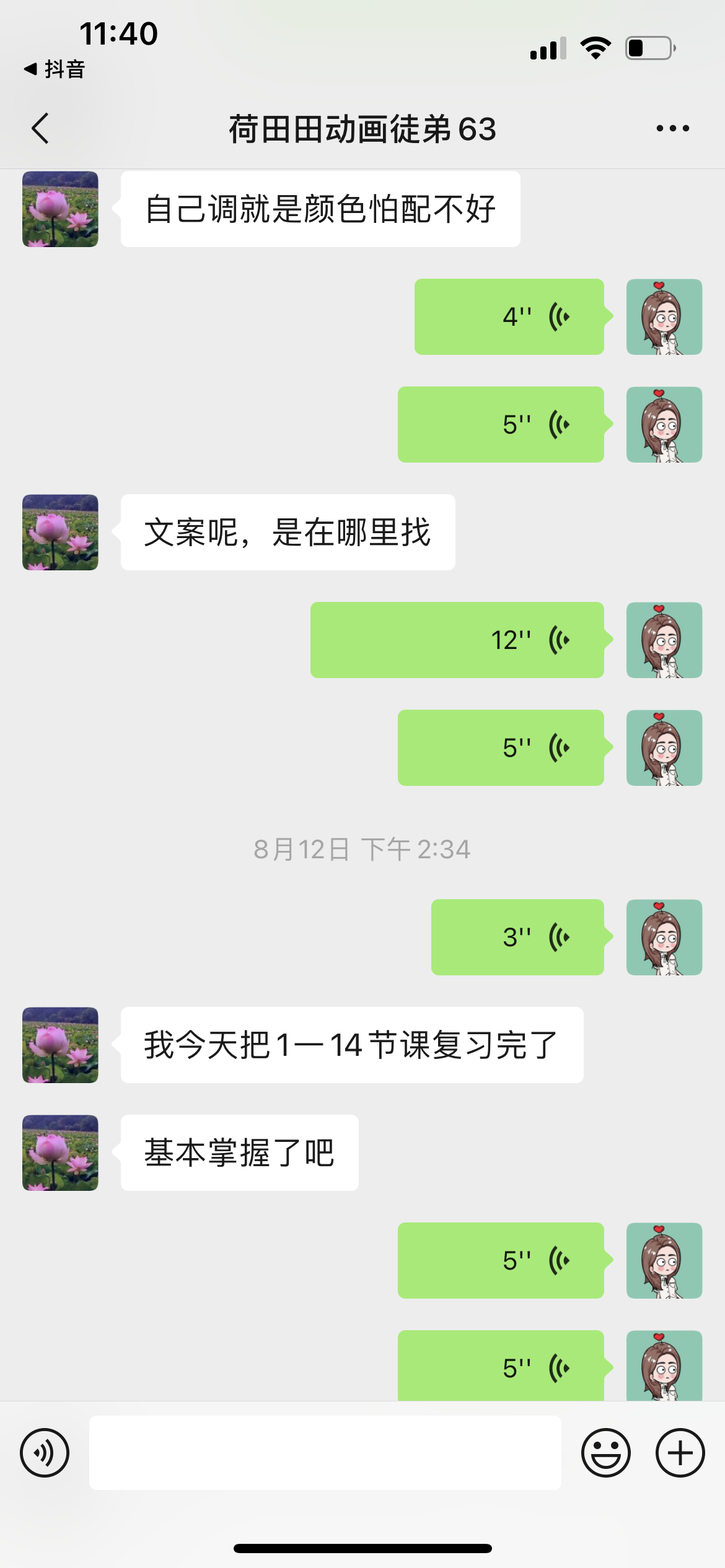This screenshot has height=1568, width=725.
Task: Open lotus avatar beside 基本掌握了吧
Action: [60, 1152]
